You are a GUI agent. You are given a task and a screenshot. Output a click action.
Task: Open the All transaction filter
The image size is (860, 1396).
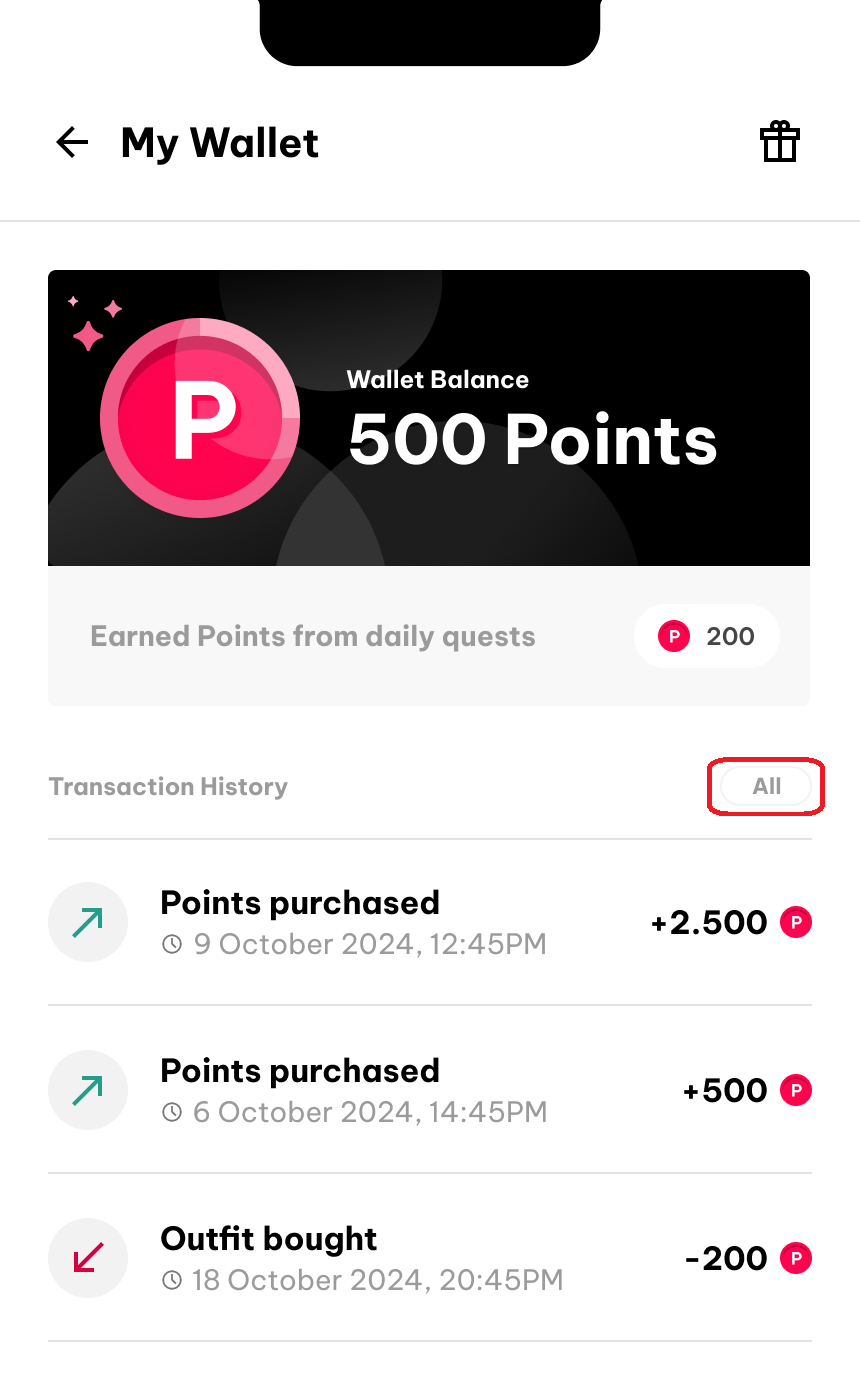(x=766, y=787)
